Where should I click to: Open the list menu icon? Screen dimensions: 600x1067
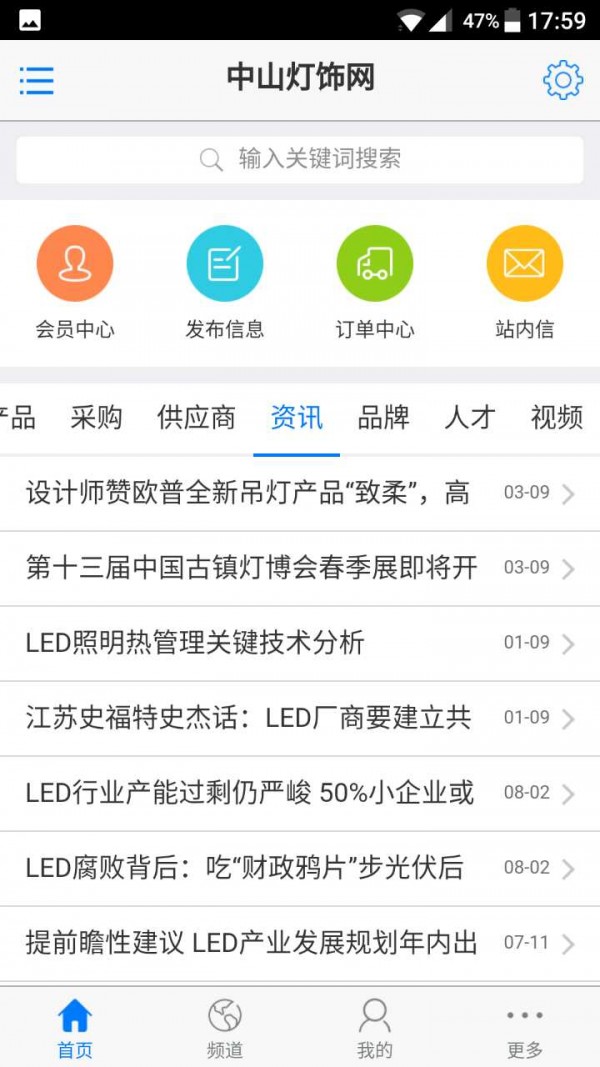(x=36, y=80)
